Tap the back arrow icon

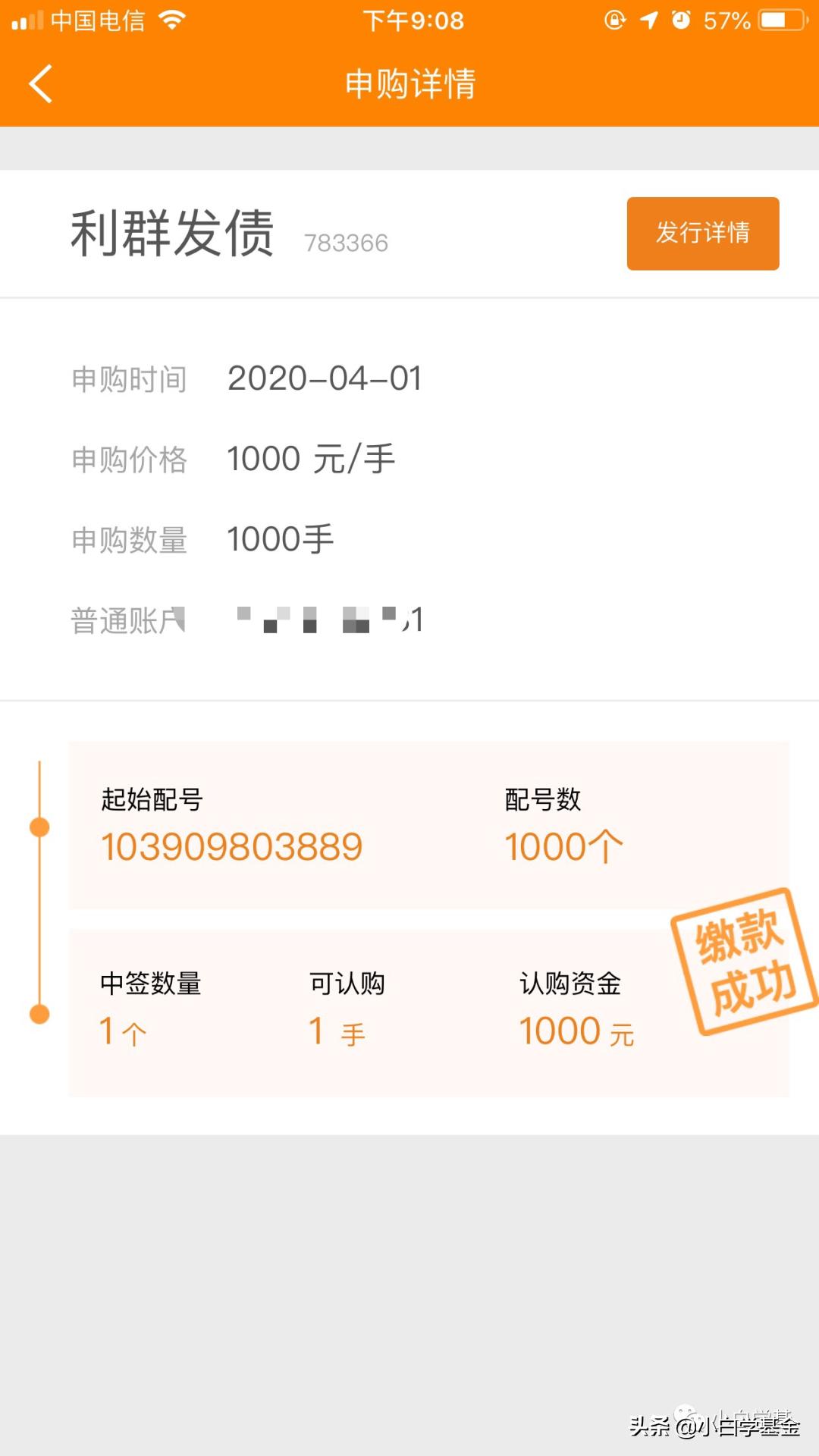[39, 83]
